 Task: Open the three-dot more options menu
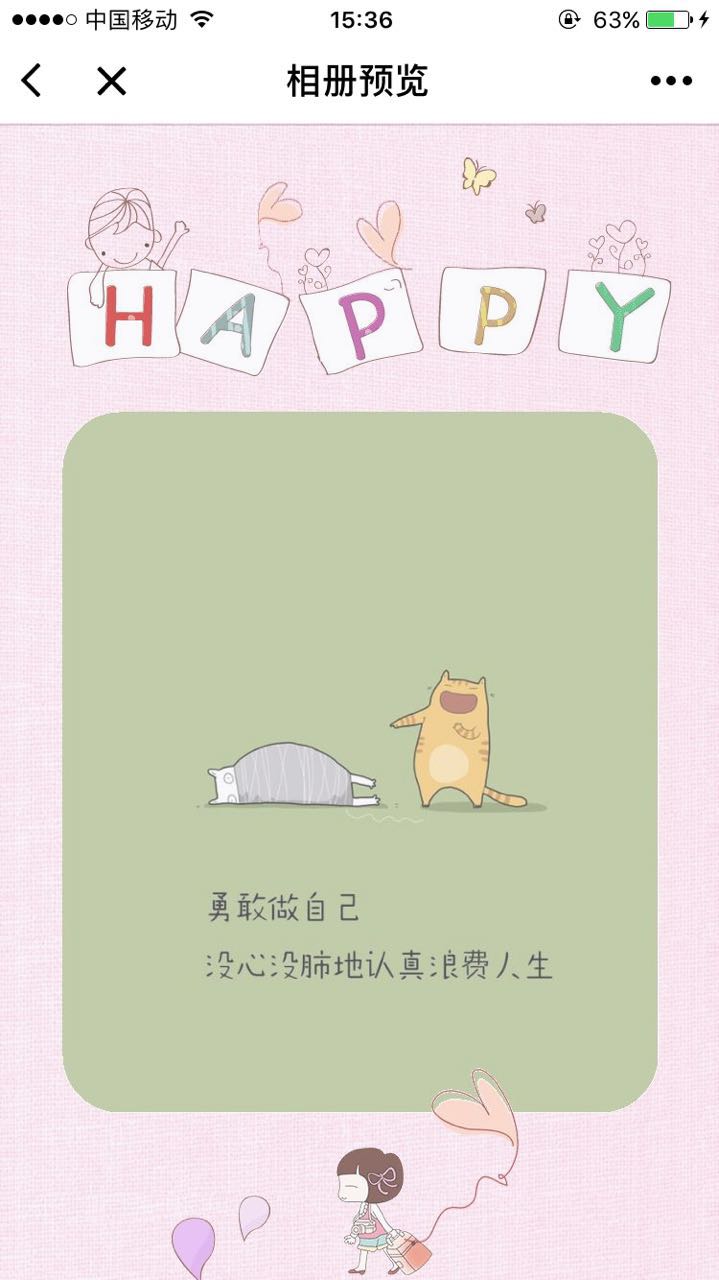point(671,81)
